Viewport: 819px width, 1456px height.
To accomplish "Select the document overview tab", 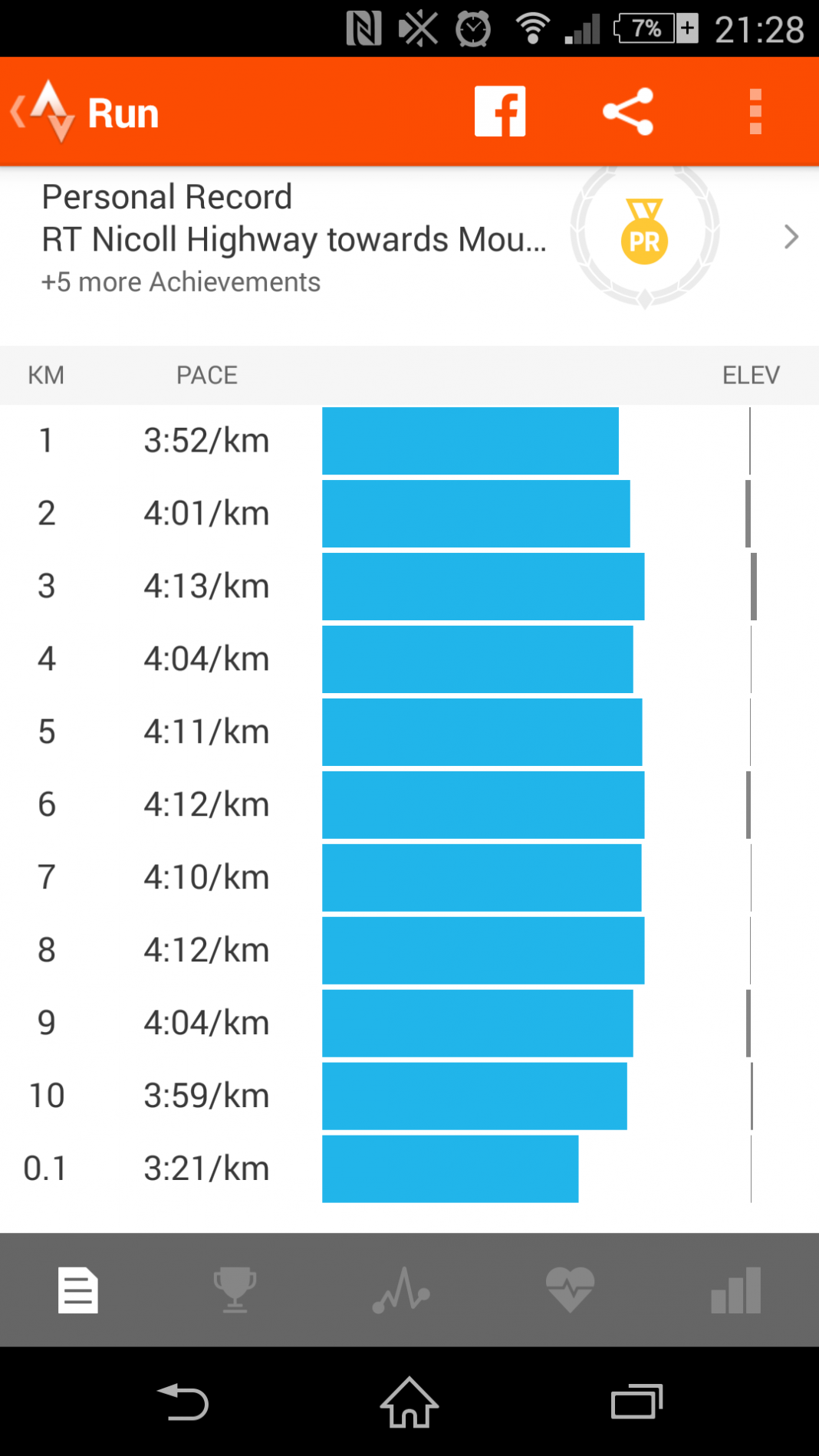I will [78, 1290].
